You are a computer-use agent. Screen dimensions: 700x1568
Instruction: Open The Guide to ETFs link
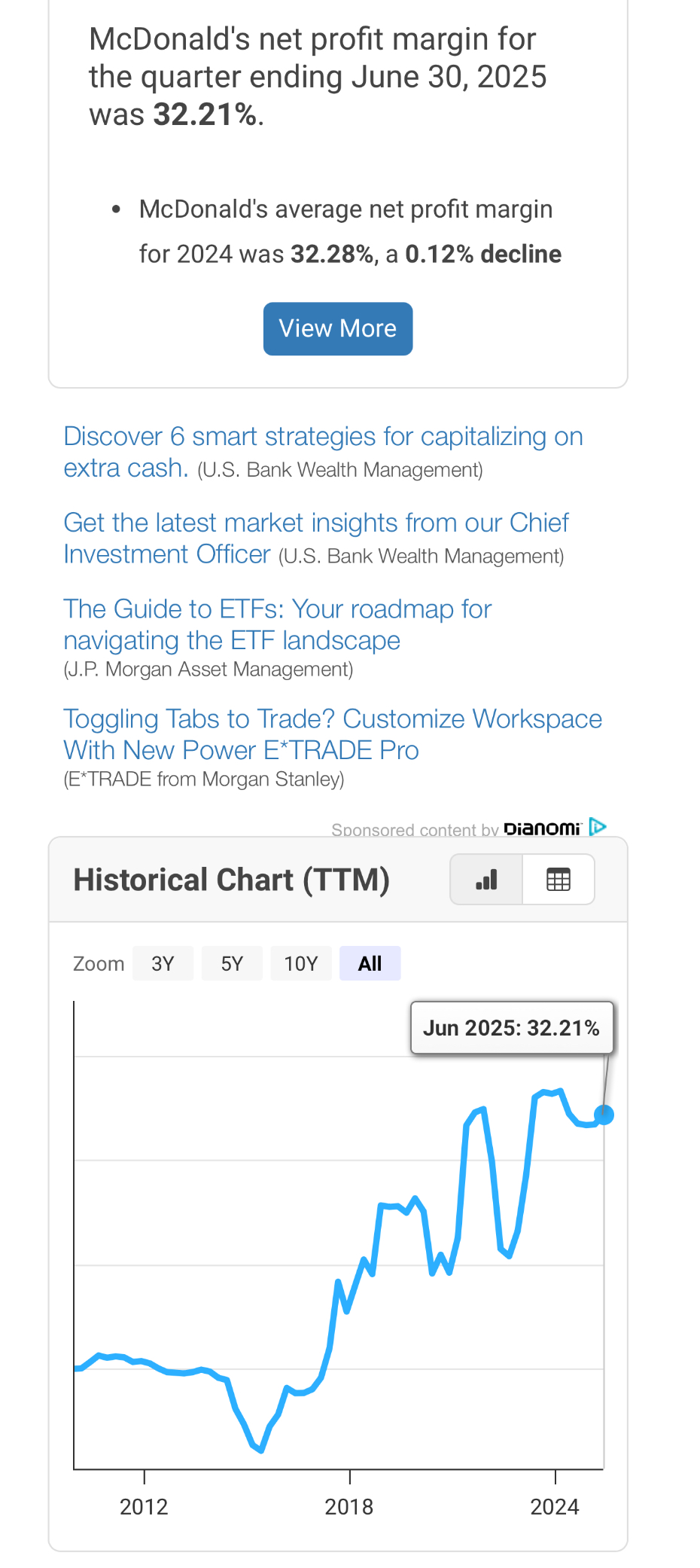277,624
